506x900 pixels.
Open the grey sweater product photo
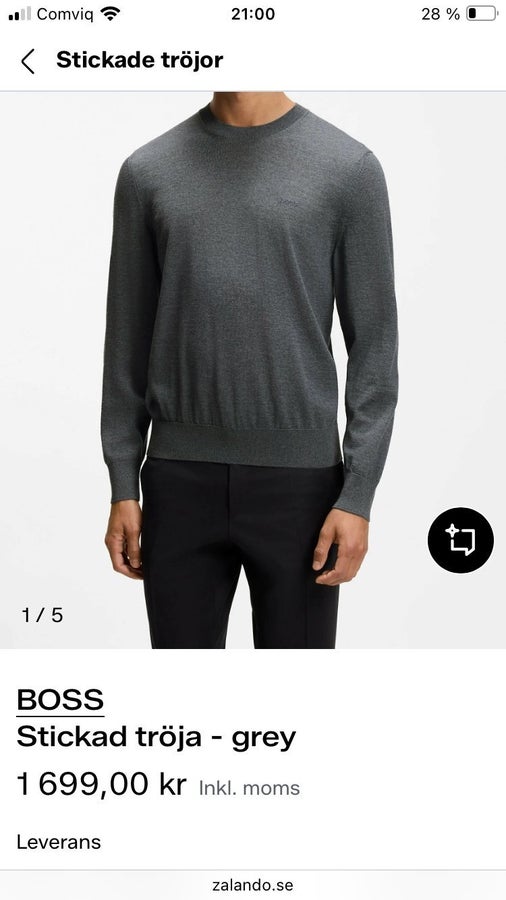pyautogui.click(x=253, y=370)
